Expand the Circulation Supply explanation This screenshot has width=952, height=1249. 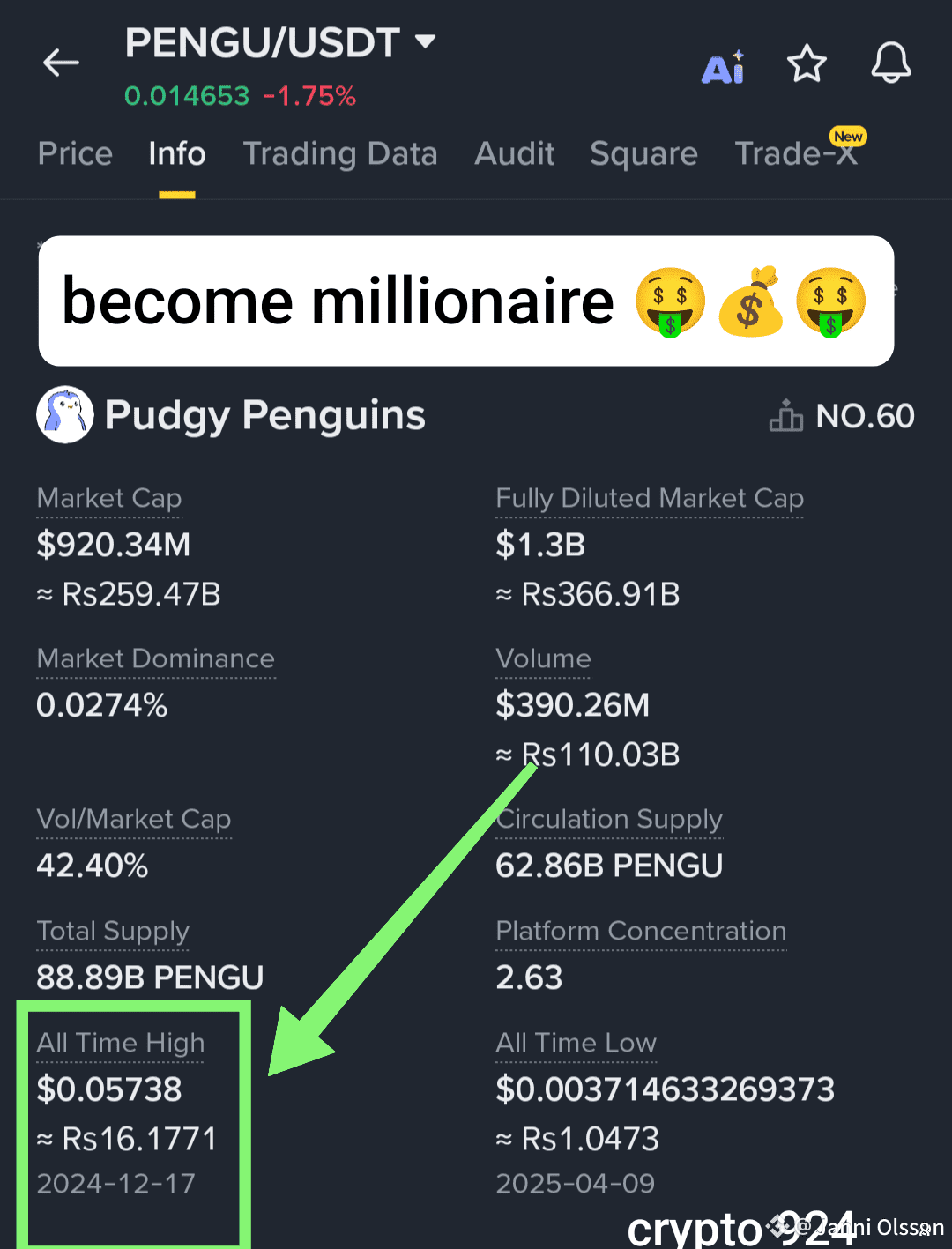click(x=608, y=820)
